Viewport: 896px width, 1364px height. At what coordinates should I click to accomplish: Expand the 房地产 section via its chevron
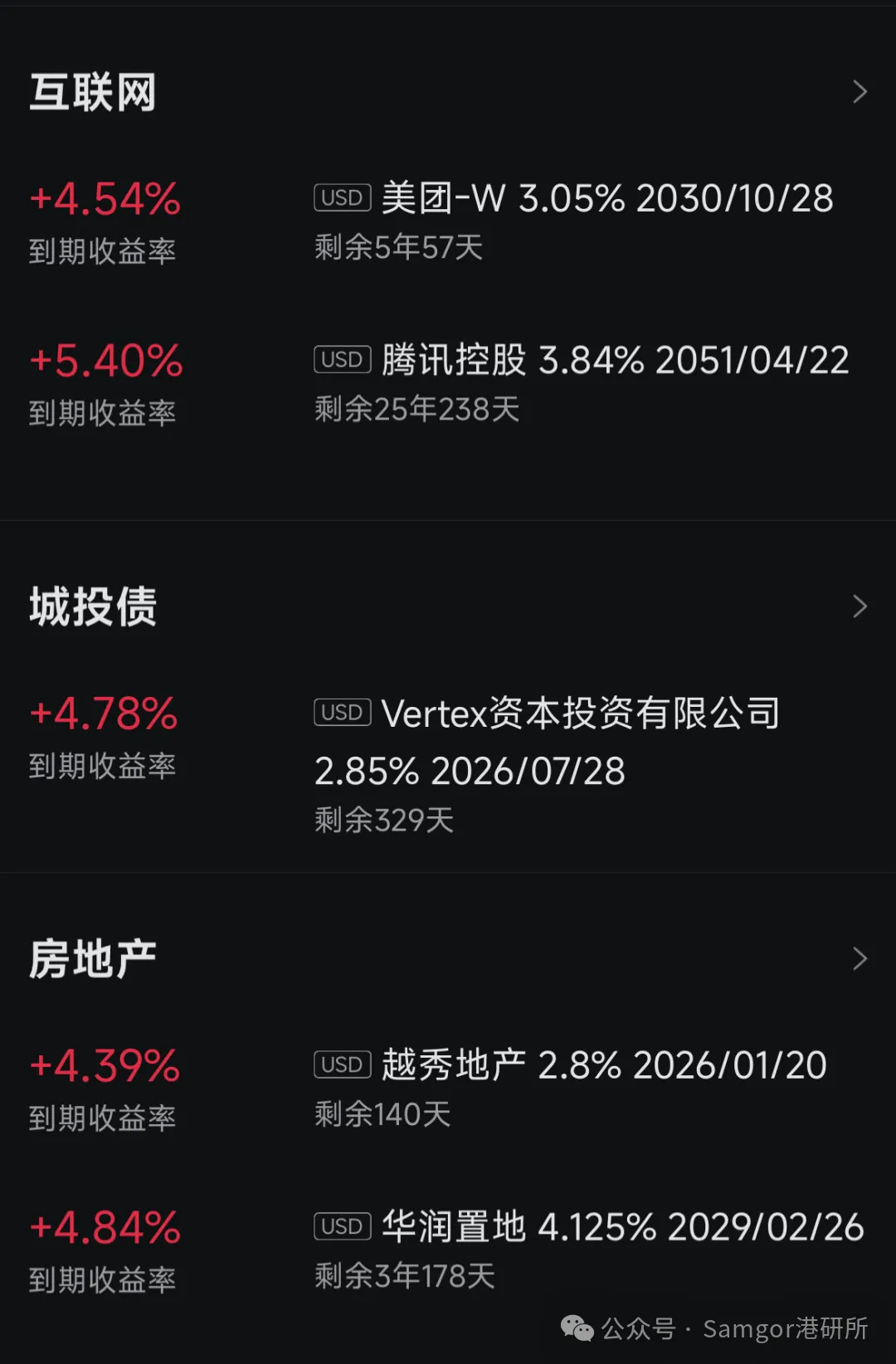point(860,958)
